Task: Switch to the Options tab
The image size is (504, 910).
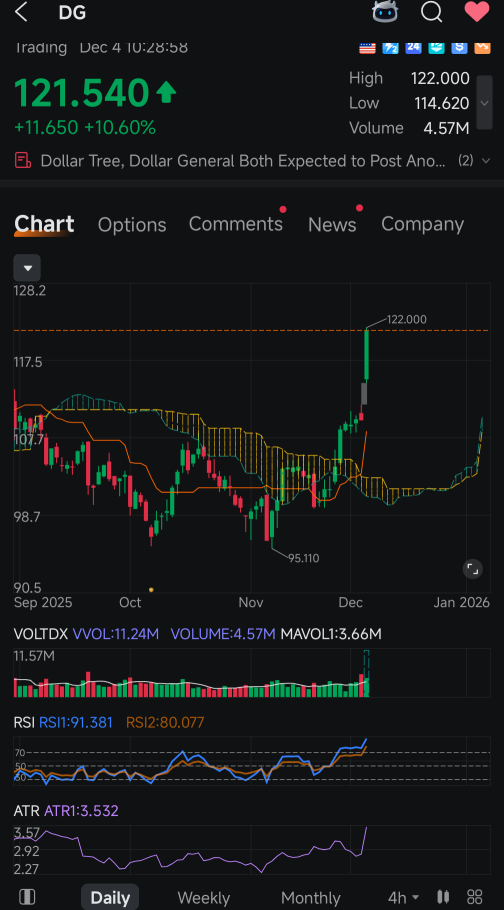Action: (132, 225)
